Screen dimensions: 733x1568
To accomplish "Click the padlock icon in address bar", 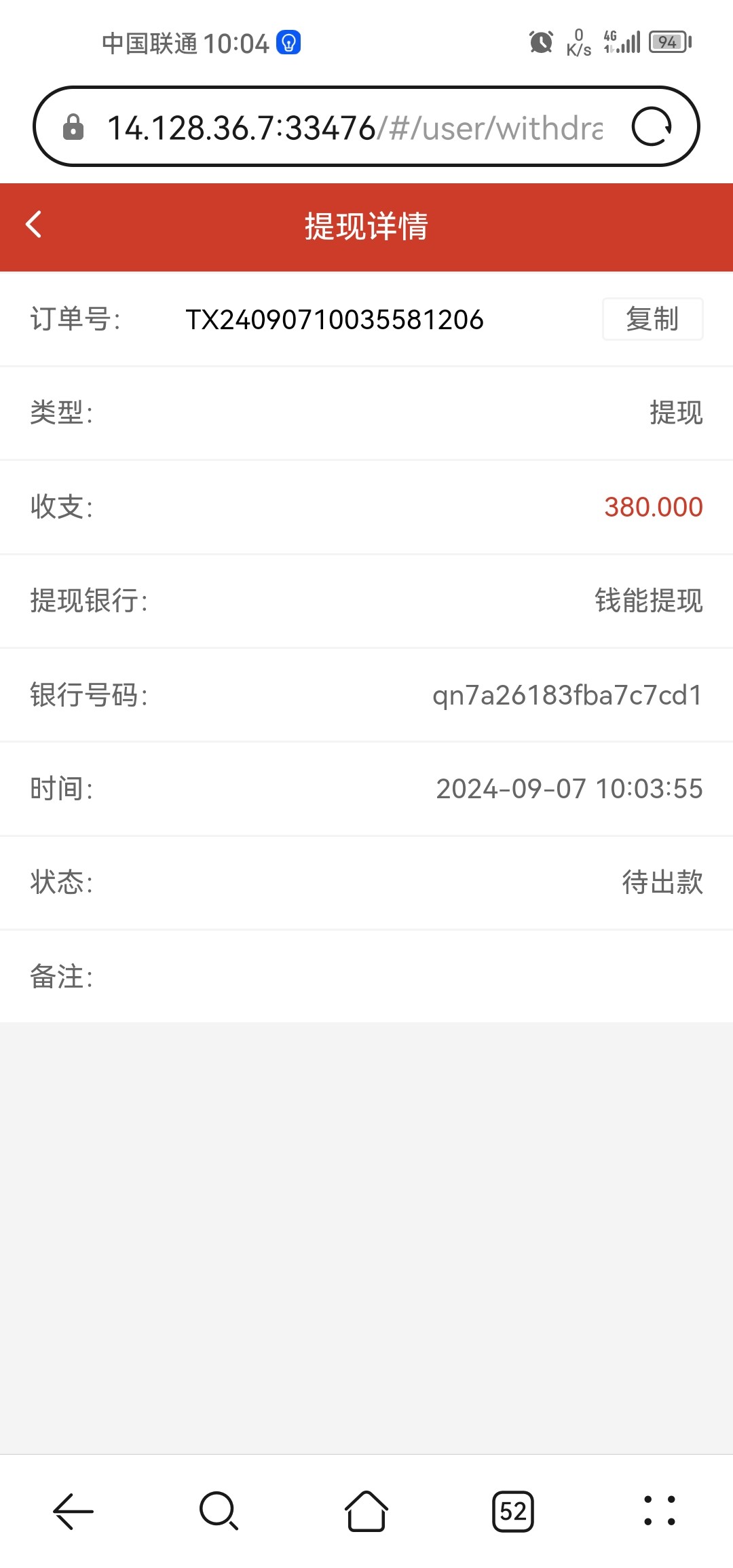I will point(73,126).
